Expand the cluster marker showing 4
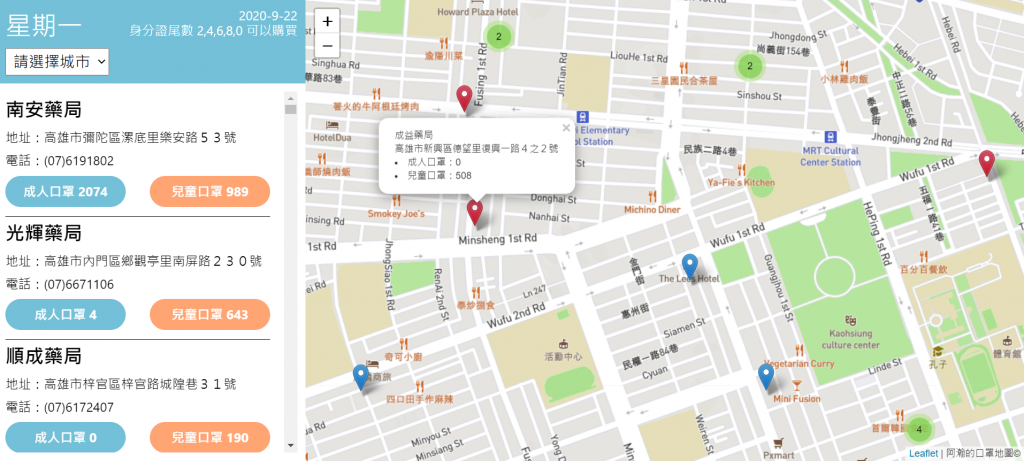The height and width of the screenshot is (461, 1024). click(918, 430)
